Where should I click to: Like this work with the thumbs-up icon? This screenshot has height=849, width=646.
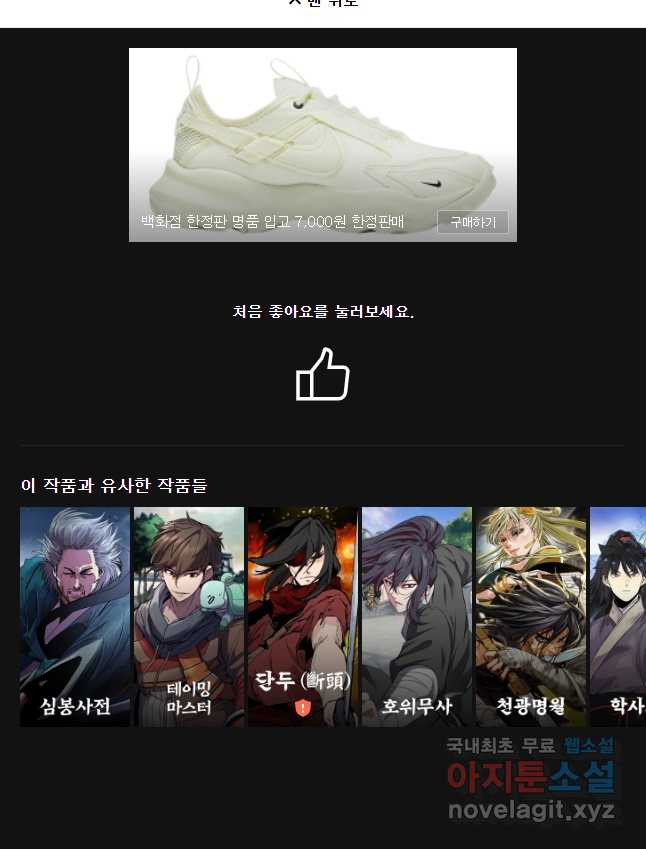coord(322,375)
